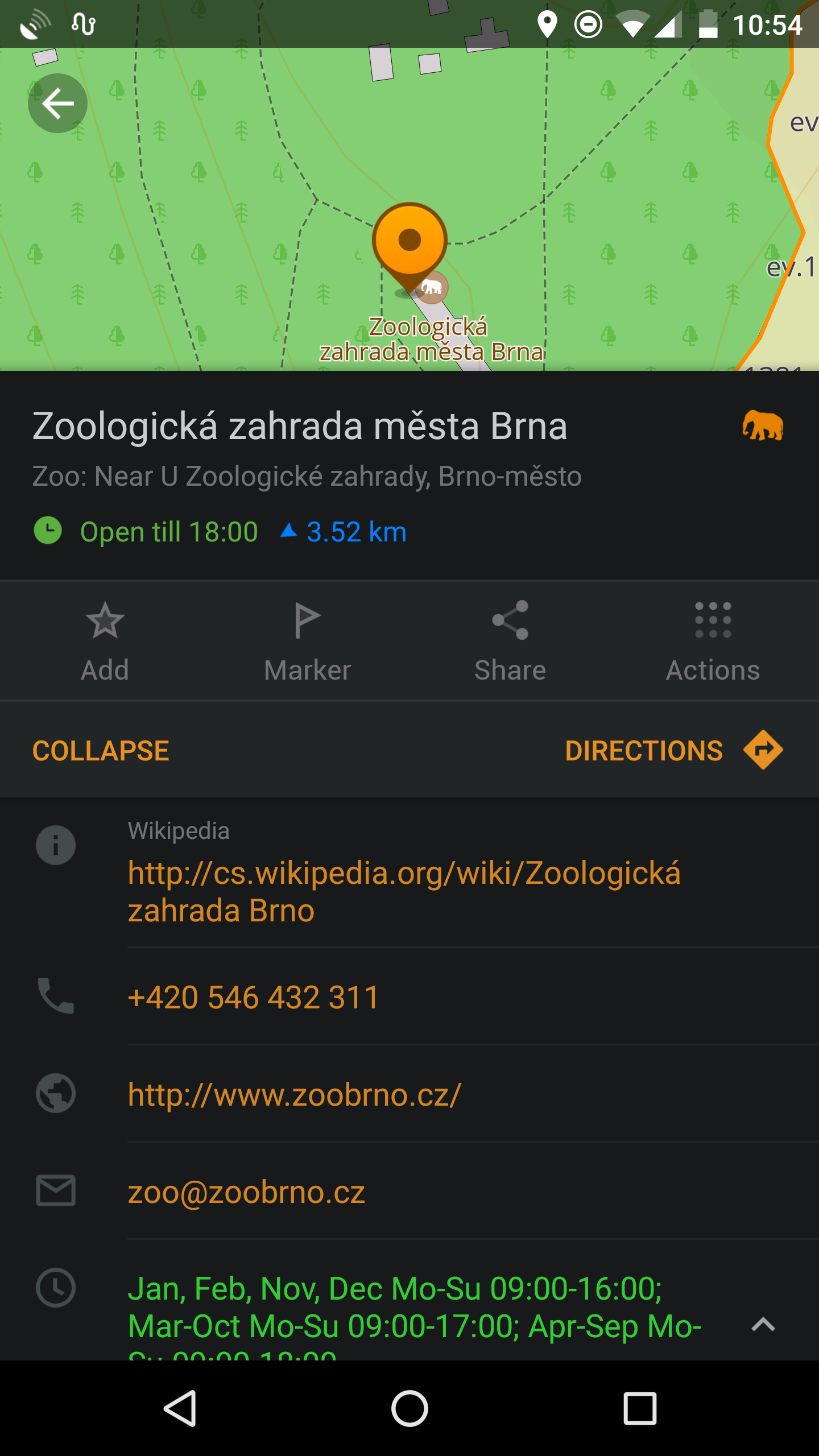Collapse the details panel
Screen dimensions: 819x1456
click(x=101, y=750)
